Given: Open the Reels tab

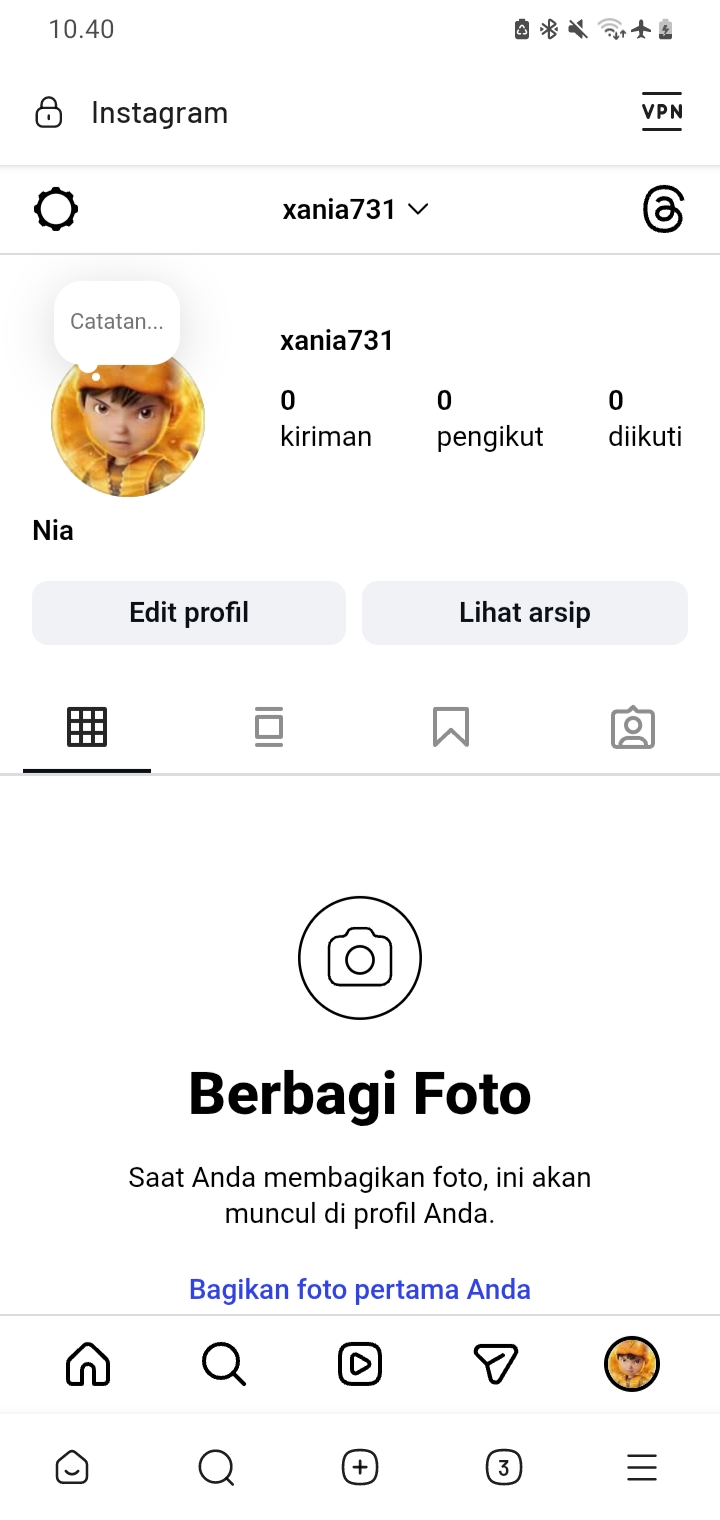Looking at the screenshot, I should click(360, 1364).
